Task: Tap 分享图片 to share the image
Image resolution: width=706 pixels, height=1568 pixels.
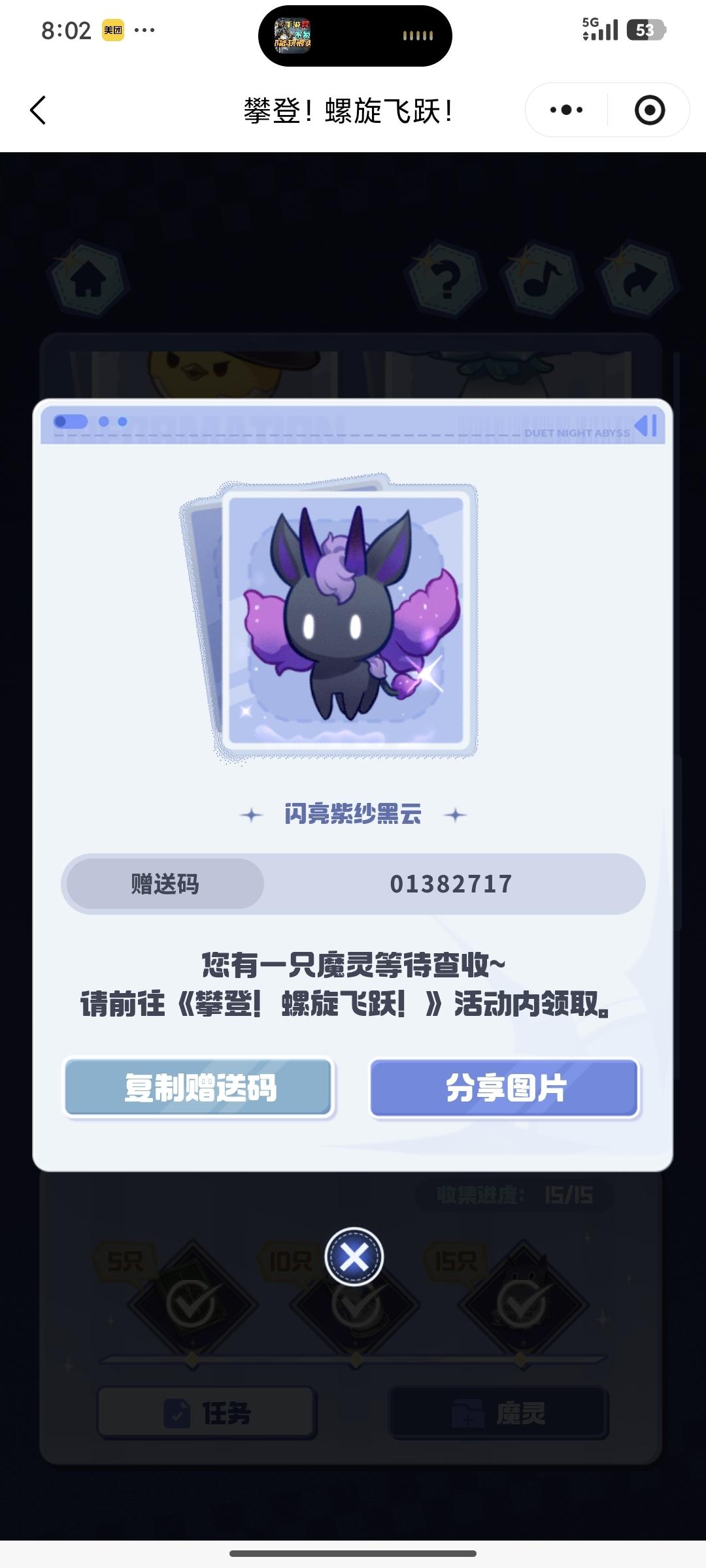Action: coord(504,1088)
